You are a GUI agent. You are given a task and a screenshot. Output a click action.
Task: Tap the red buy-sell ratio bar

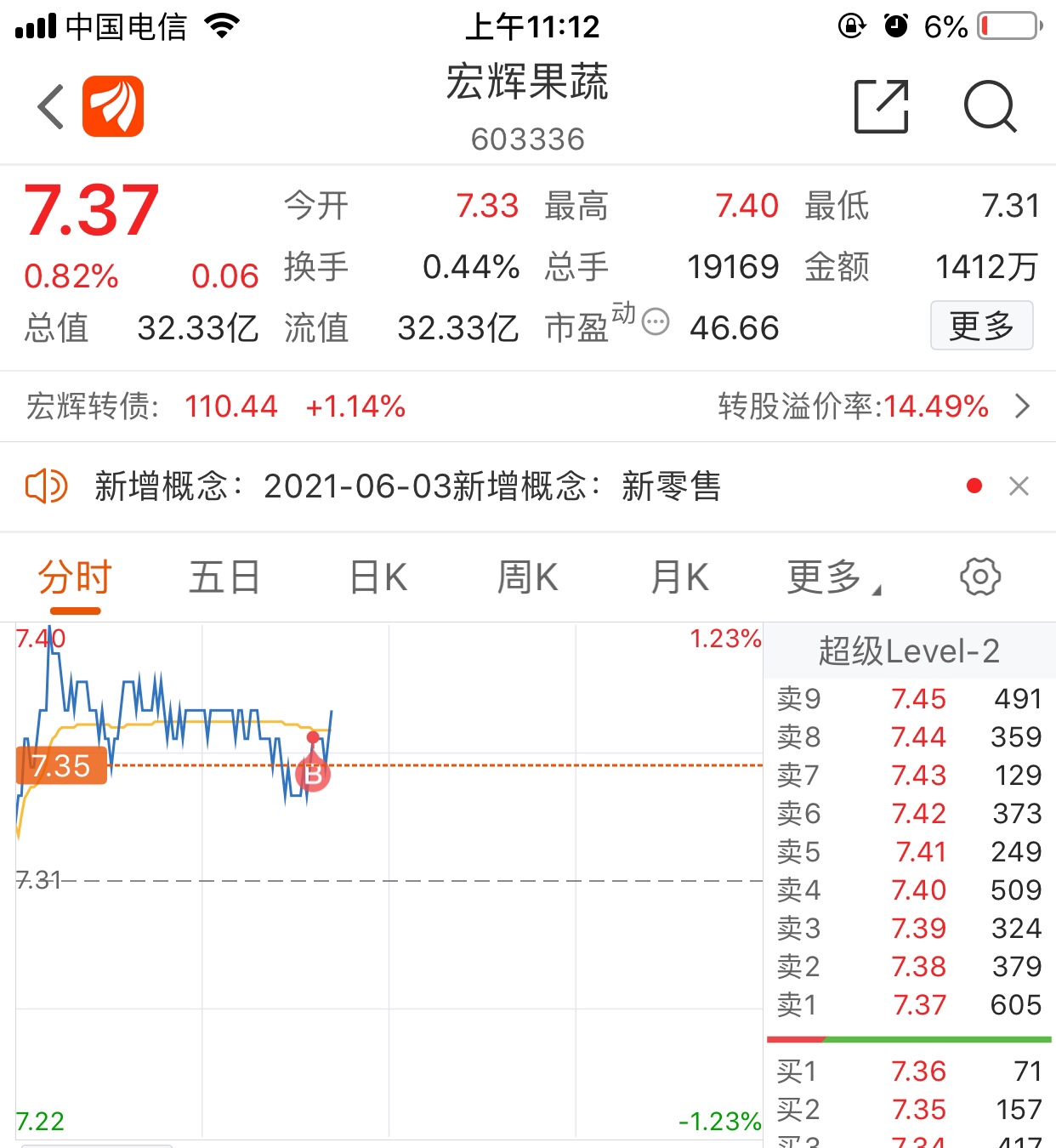point(795,1038)
